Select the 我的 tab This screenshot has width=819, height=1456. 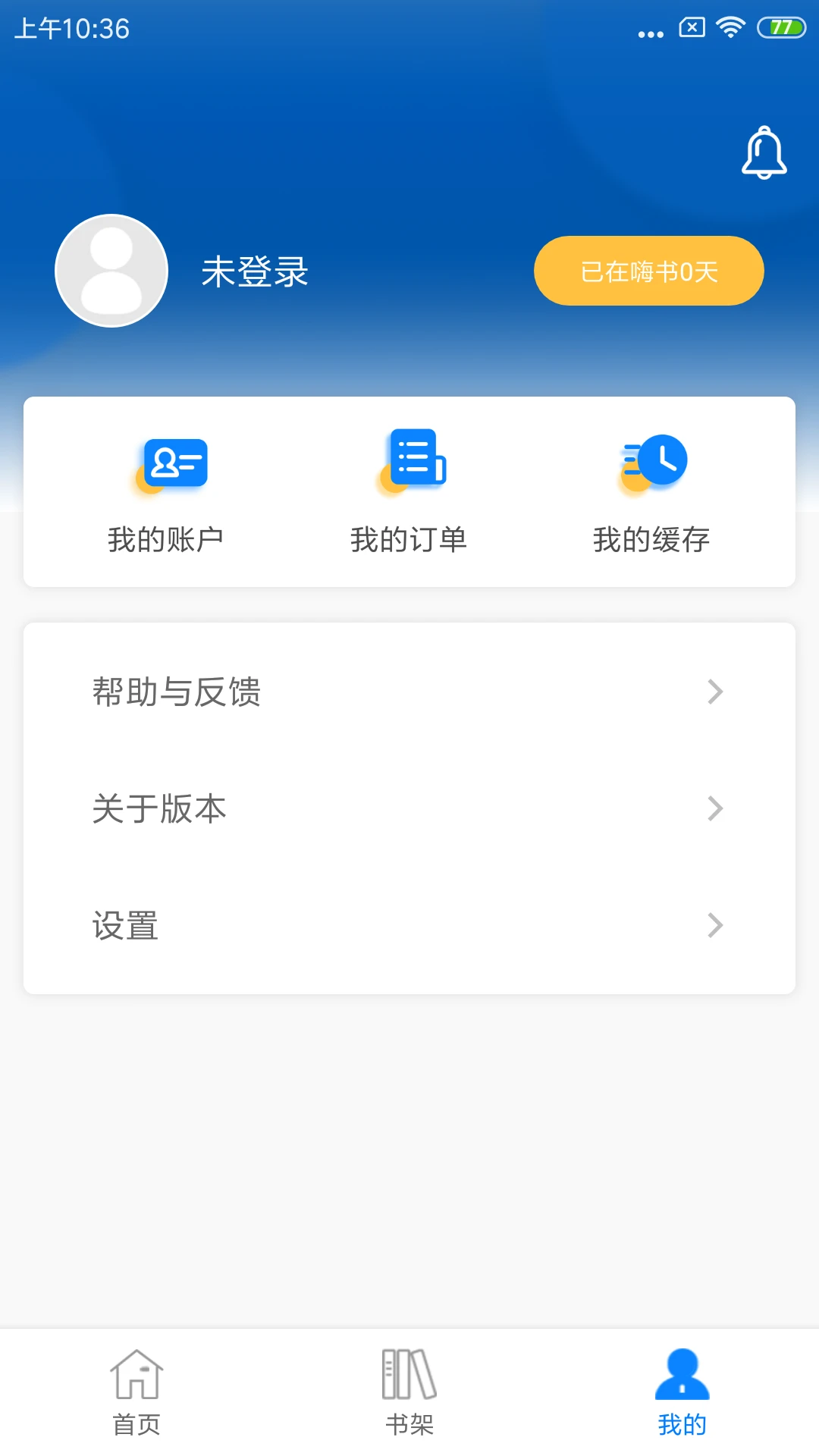[x=682, y=1392]
